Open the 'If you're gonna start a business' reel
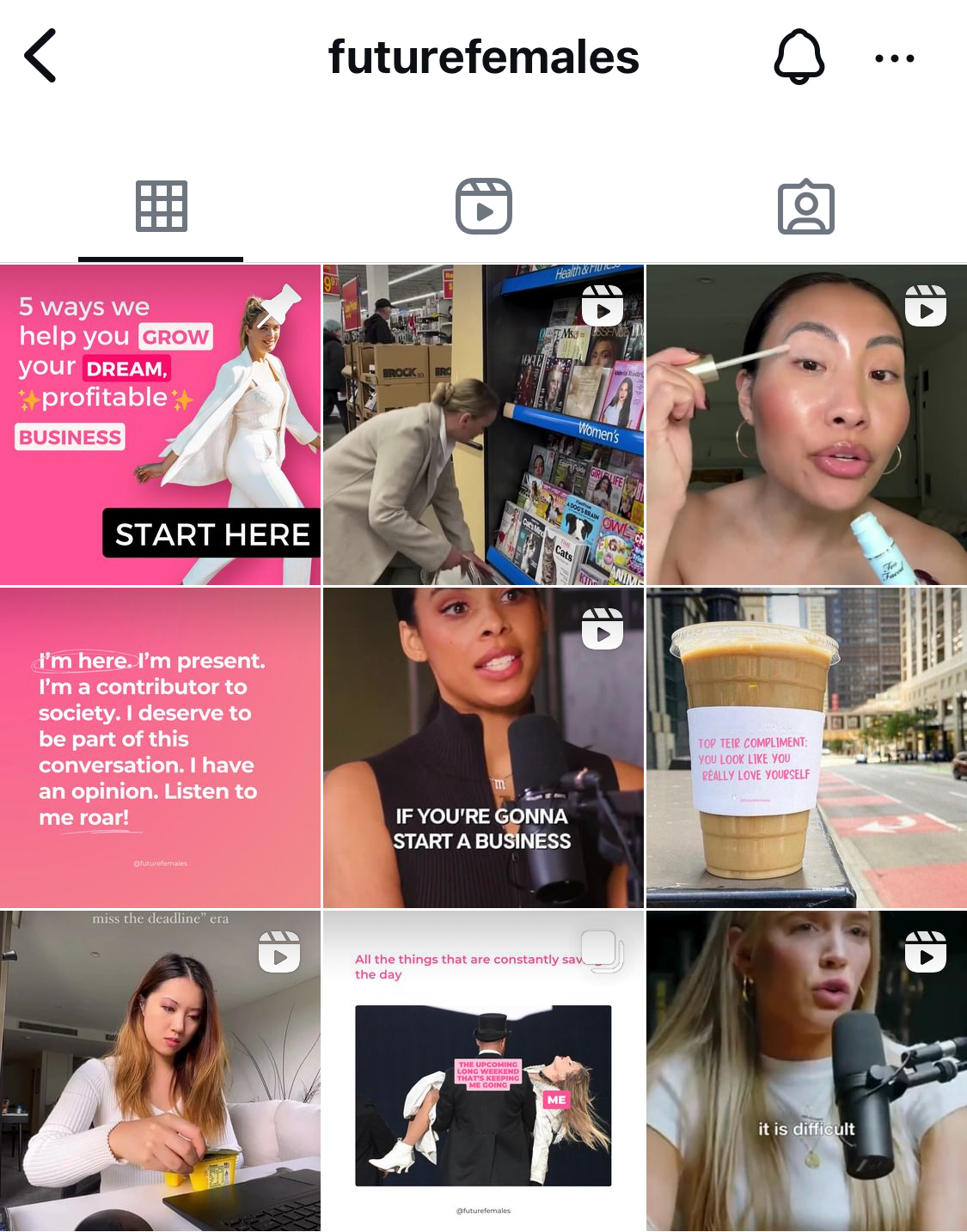Viewport: 967px width, 1232px height. [483, 747]
